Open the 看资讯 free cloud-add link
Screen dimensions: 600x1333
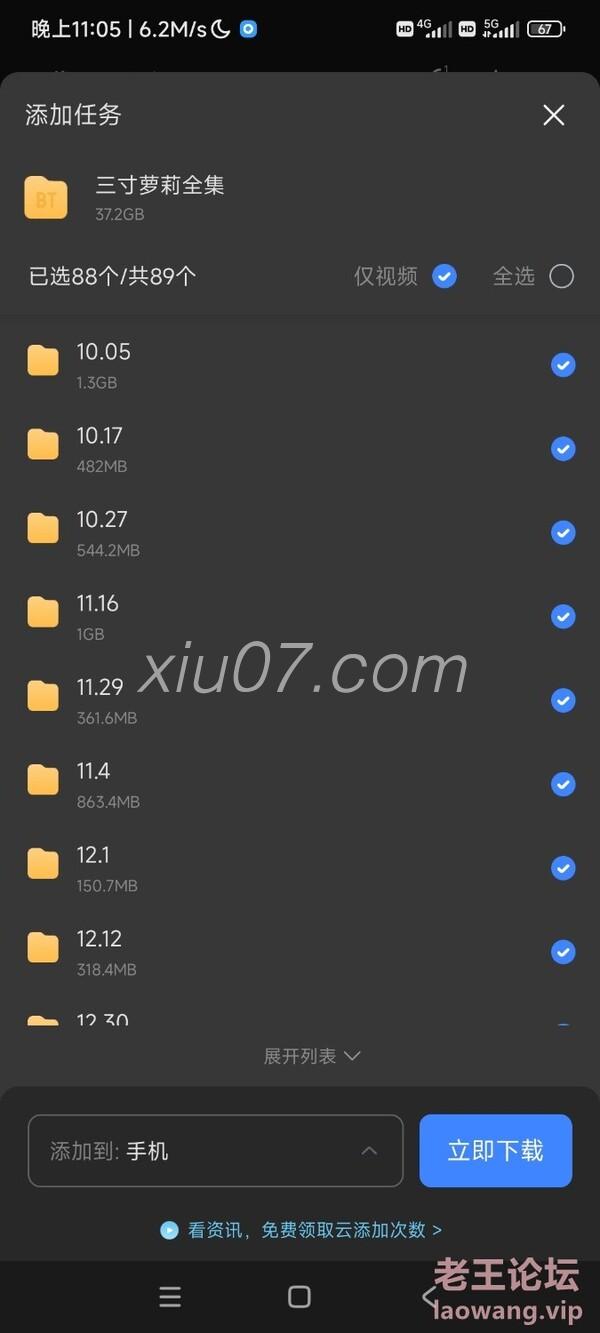point(300,1230)
